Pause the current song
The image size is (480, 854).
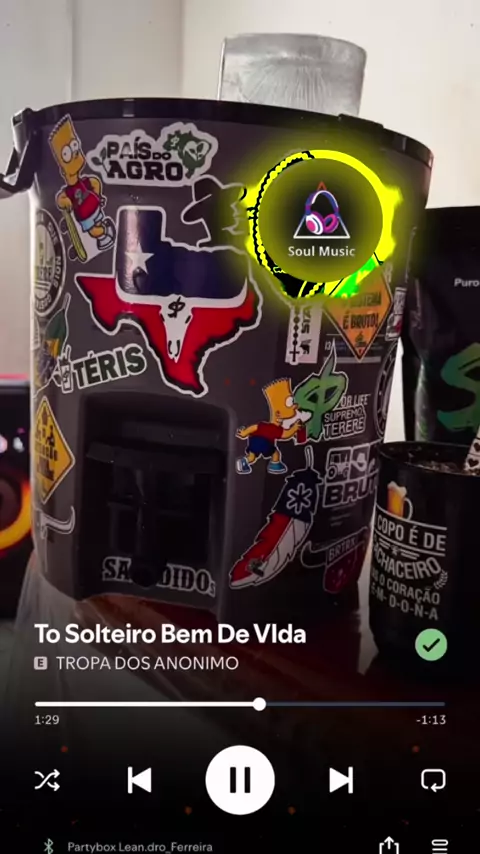tap(240, 780)
